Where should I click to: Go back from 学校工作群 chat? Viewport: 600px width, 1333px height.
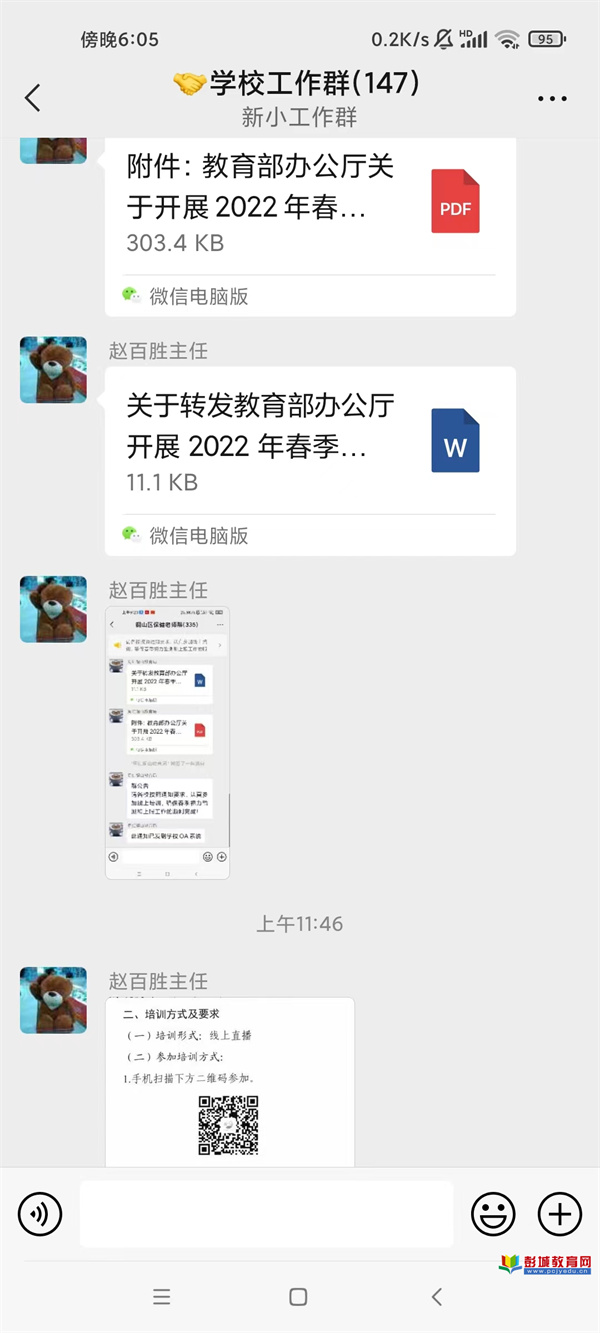click(33, 98)
